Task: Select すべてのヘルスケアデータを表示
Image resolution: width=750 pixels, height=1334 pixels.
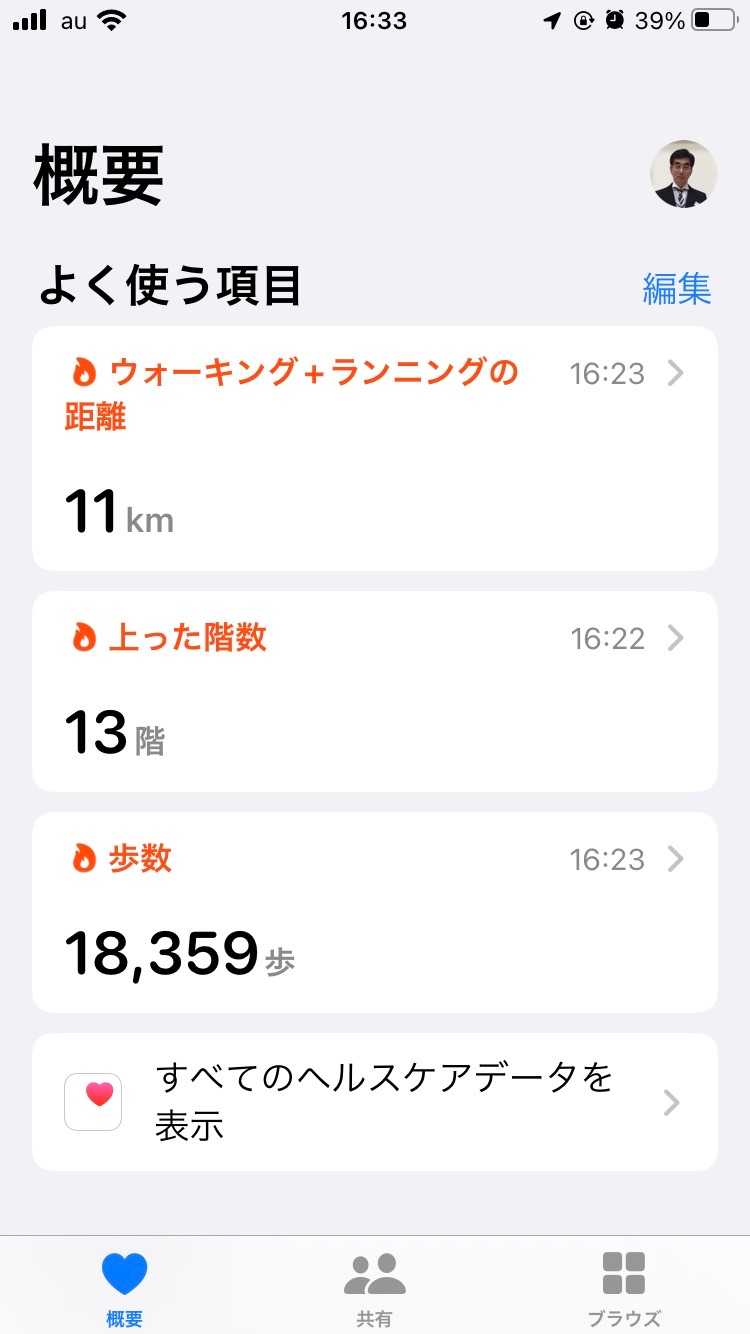Action: point(375,1102)
